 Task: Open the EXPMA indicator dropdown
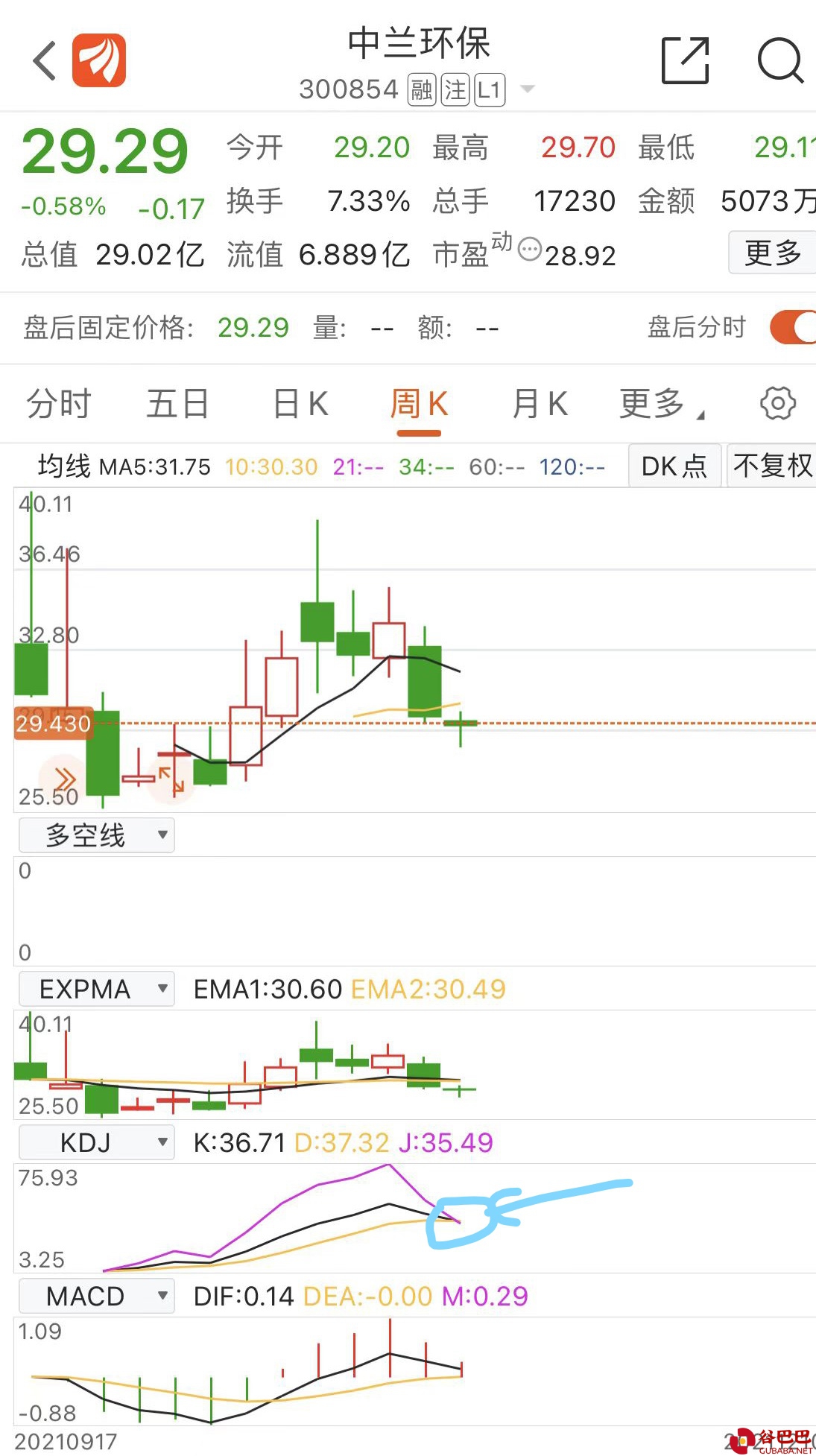pos(97,989)
